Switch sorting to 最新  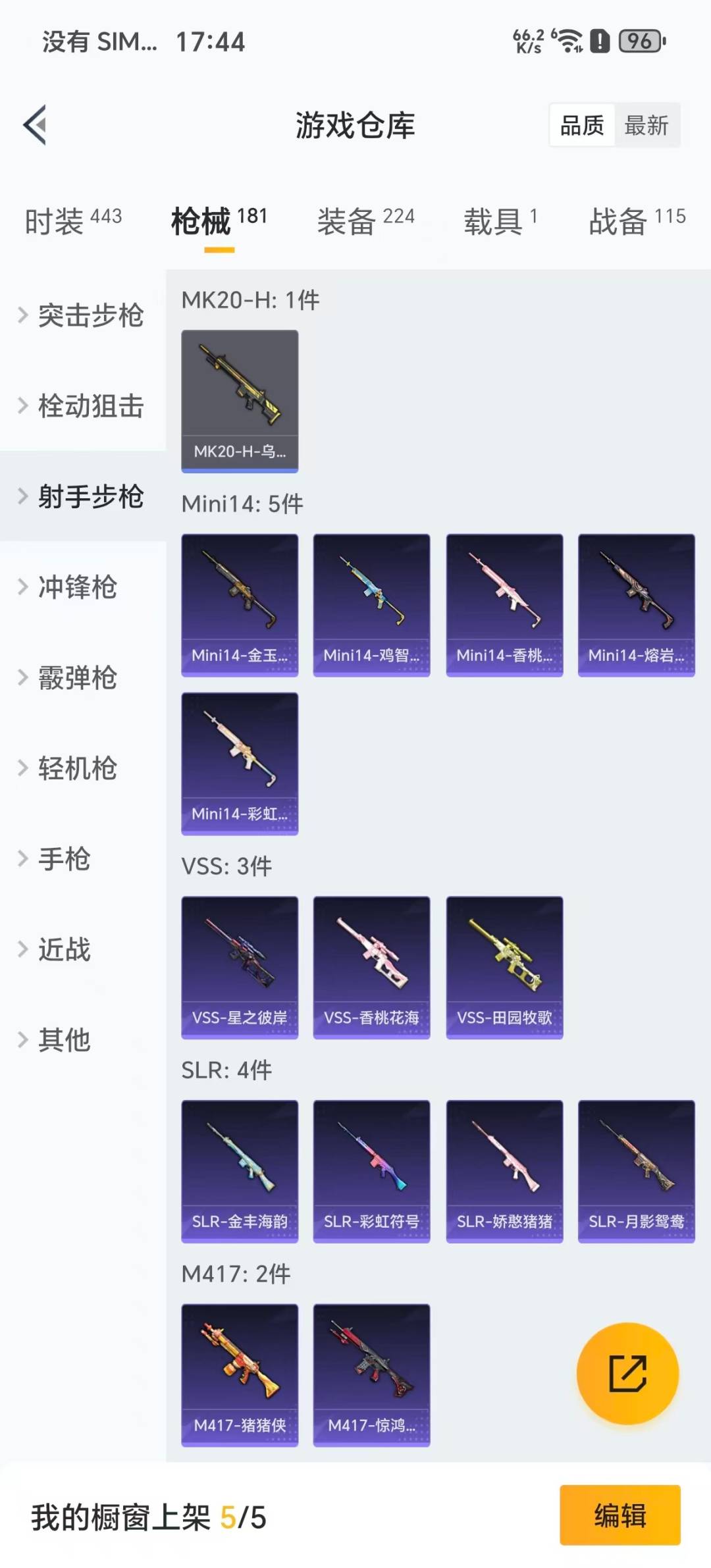[x=648, y=126]
